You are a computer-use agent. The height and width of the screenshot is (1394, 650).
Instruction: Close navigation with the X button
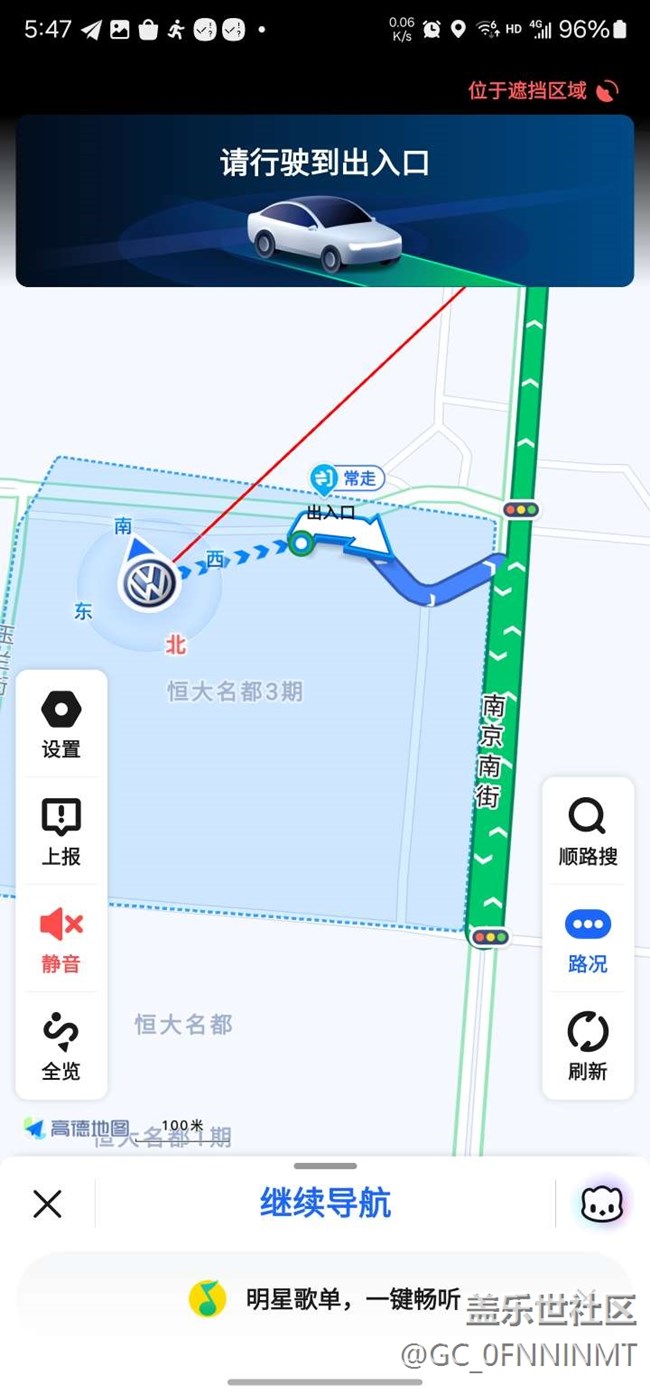[x=47, y=1203]
